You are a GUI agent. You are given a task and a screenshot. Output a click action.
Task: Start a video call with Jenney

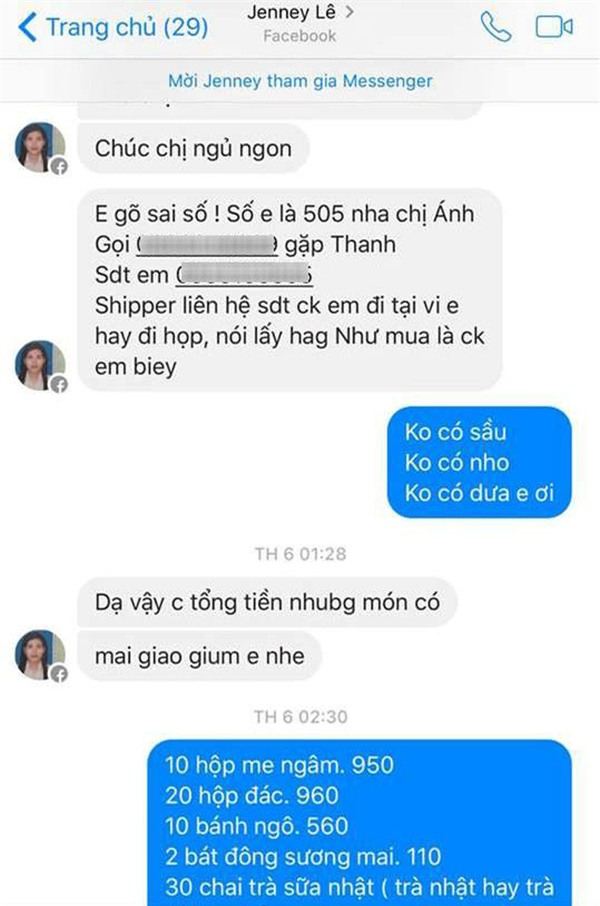click(553, 28)
